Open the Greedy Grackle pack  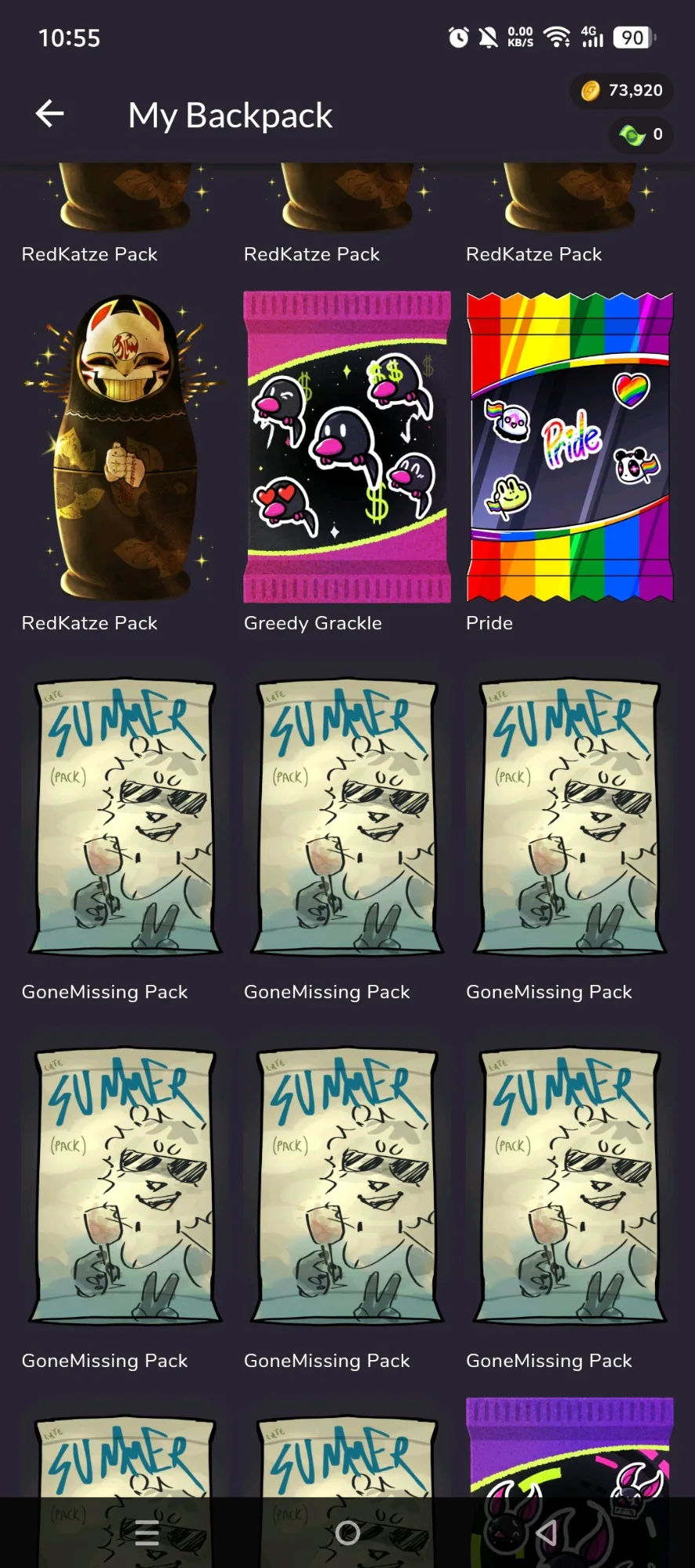(x=347, y=447)
